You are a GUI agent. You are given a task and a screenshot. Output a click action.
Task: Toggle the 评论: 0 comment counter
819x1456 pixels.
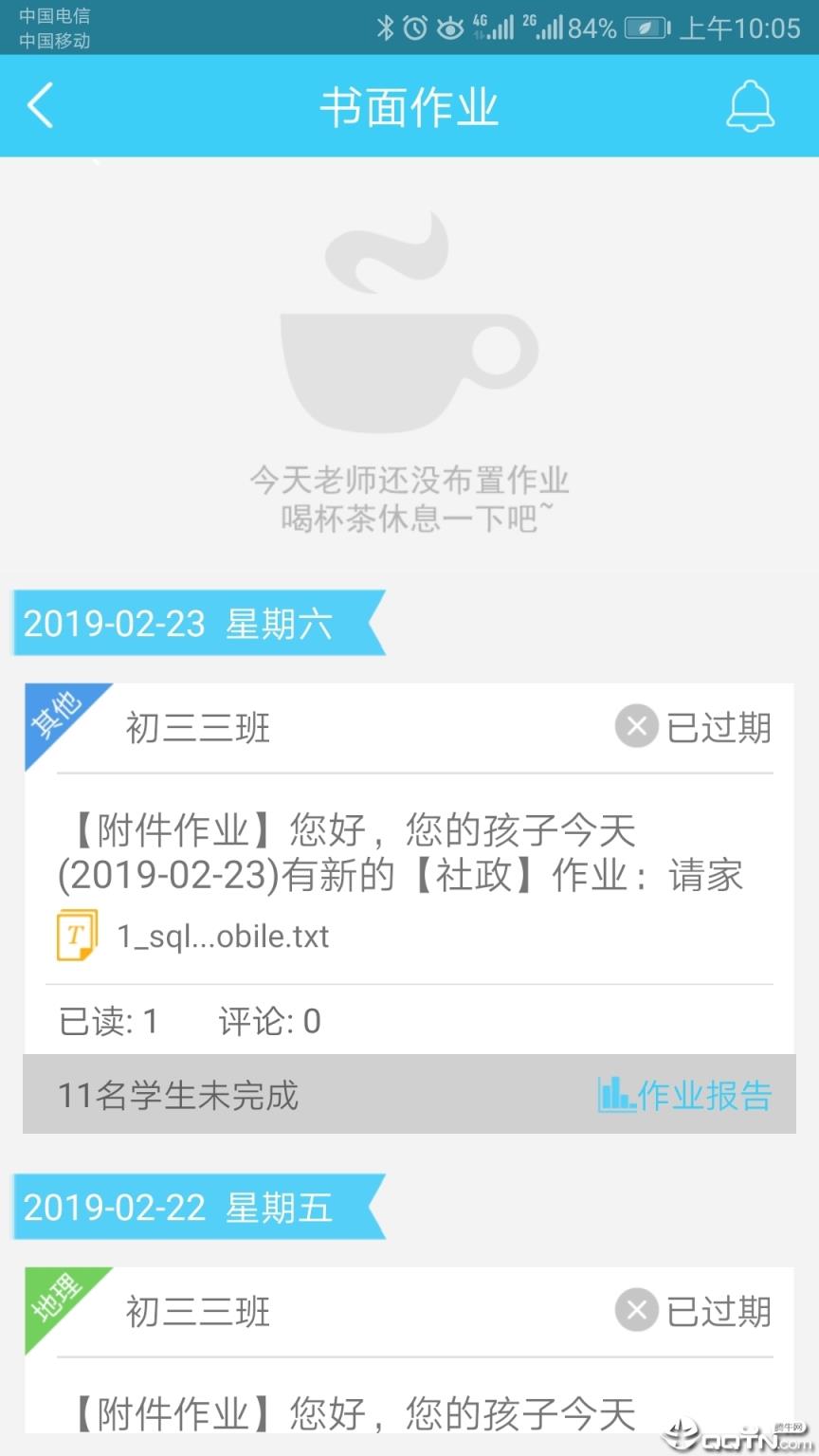coord(269,1021)
